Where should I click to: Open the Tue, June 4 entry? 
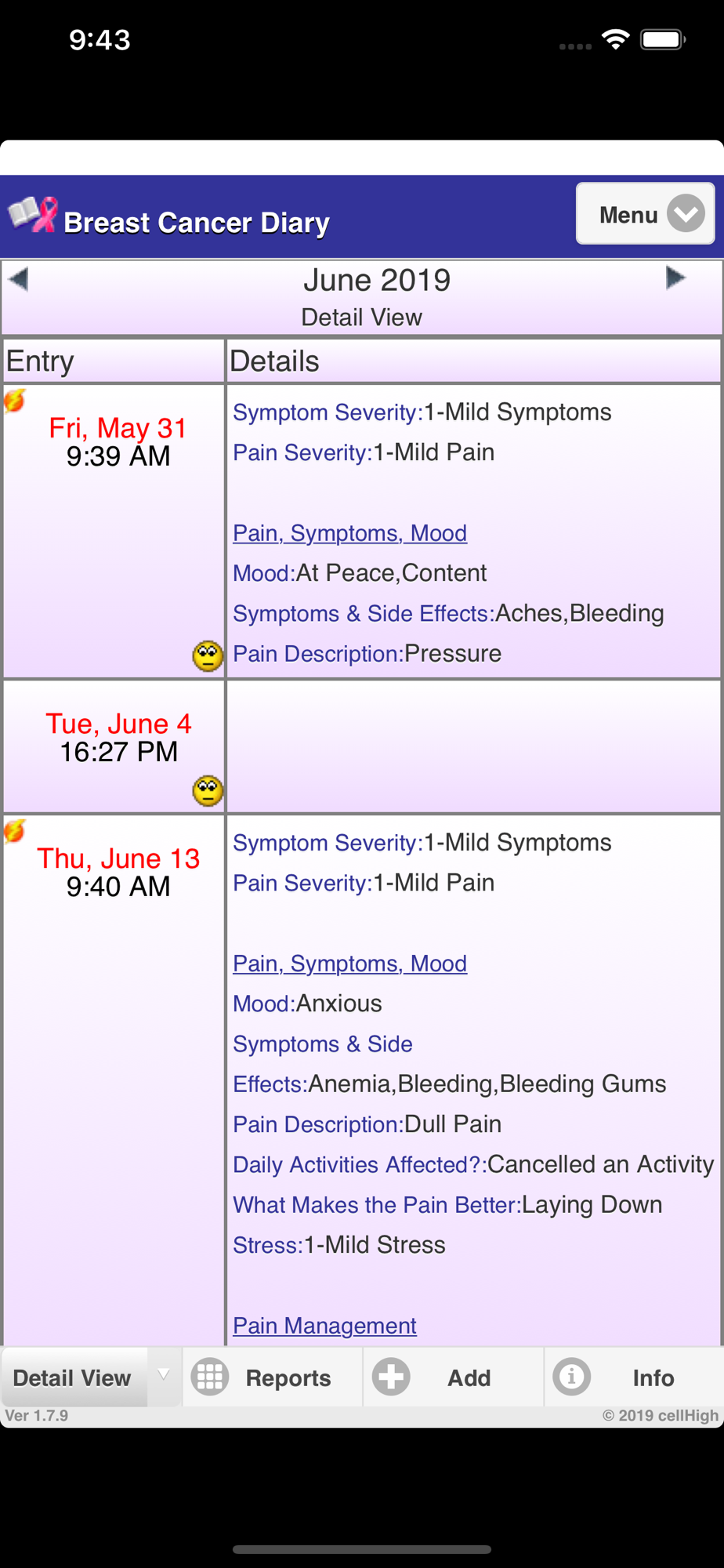[x=118, y=738]
